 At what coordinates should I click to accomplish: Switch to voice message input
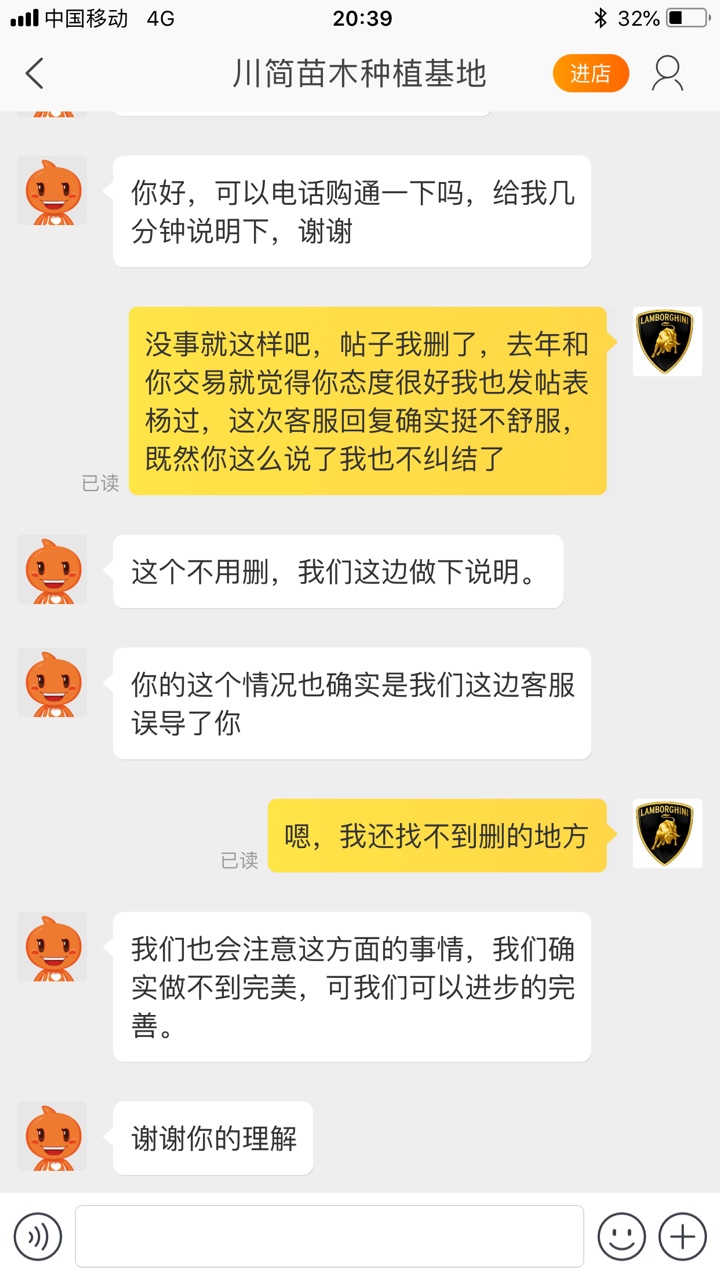tap(38, 1237)
